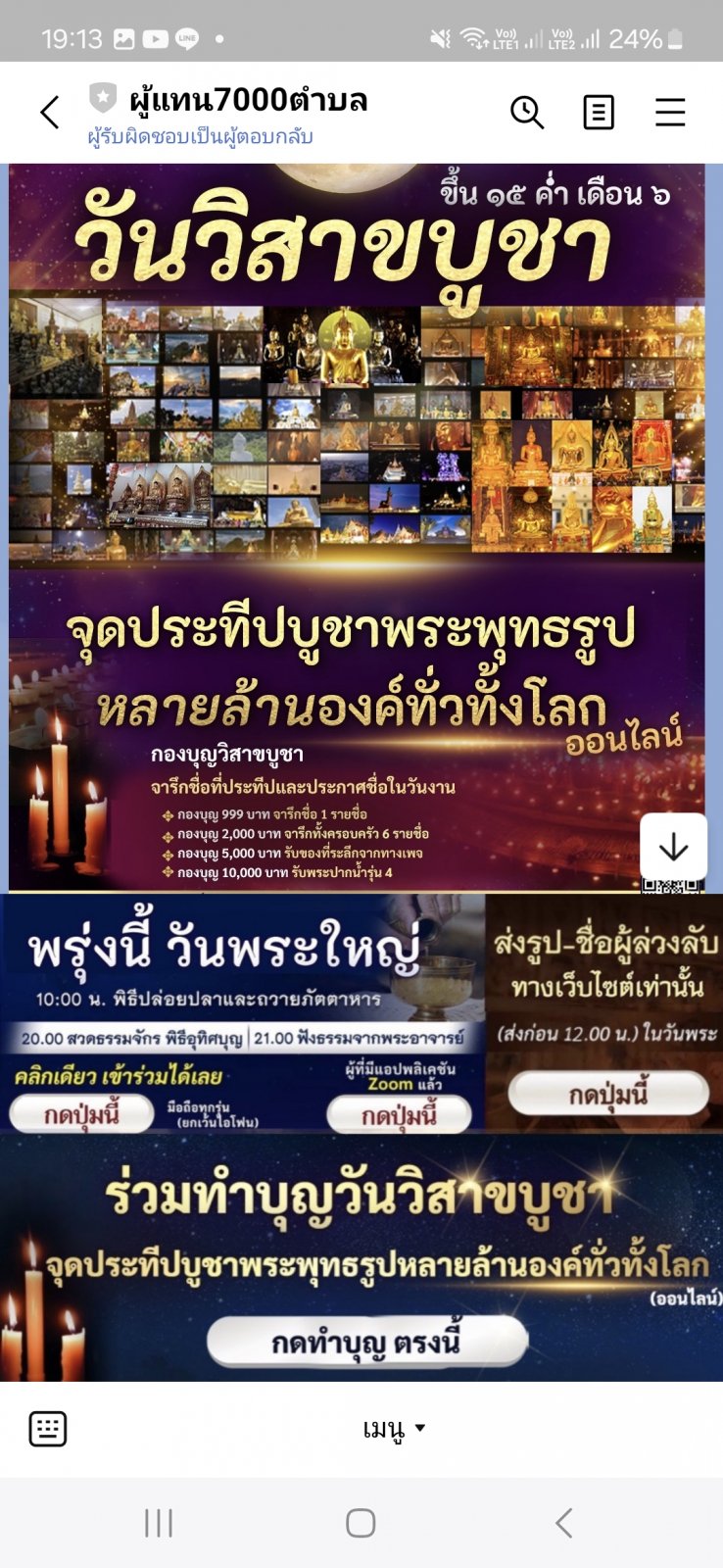Screen dimensions: 723x1568
Task: Tap กดปุ่มนี้ for users with Zoom app
Action: tap(399, 1115)
